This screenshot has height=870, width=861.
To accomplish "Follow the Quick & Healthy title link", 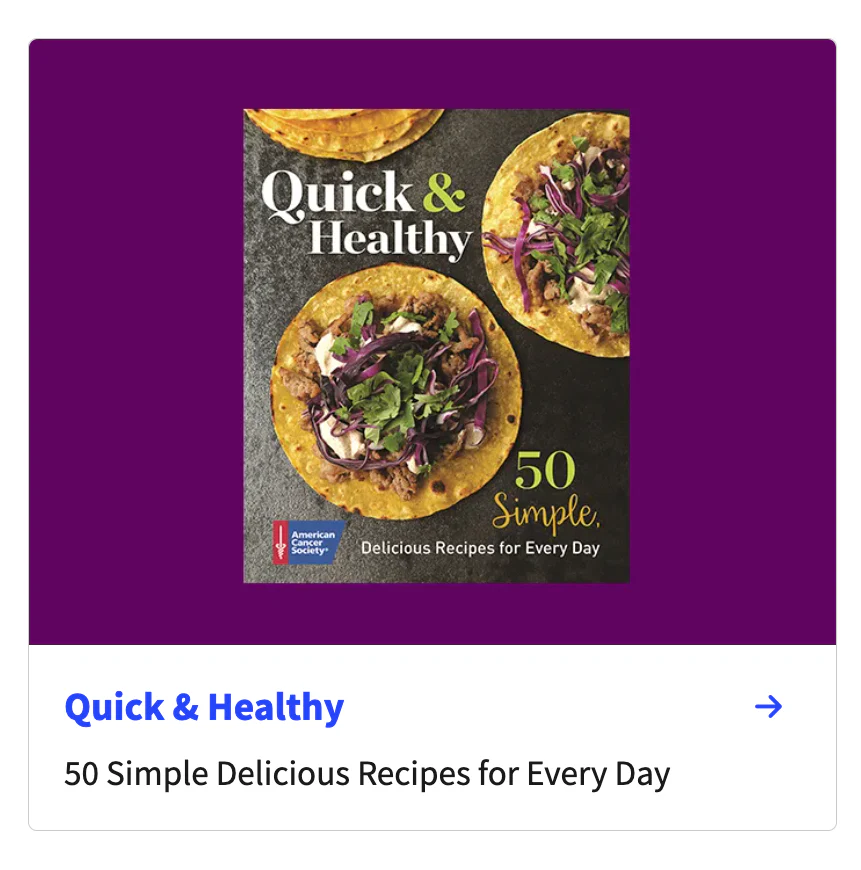I will pyautogui.click(x=204, y=708).
